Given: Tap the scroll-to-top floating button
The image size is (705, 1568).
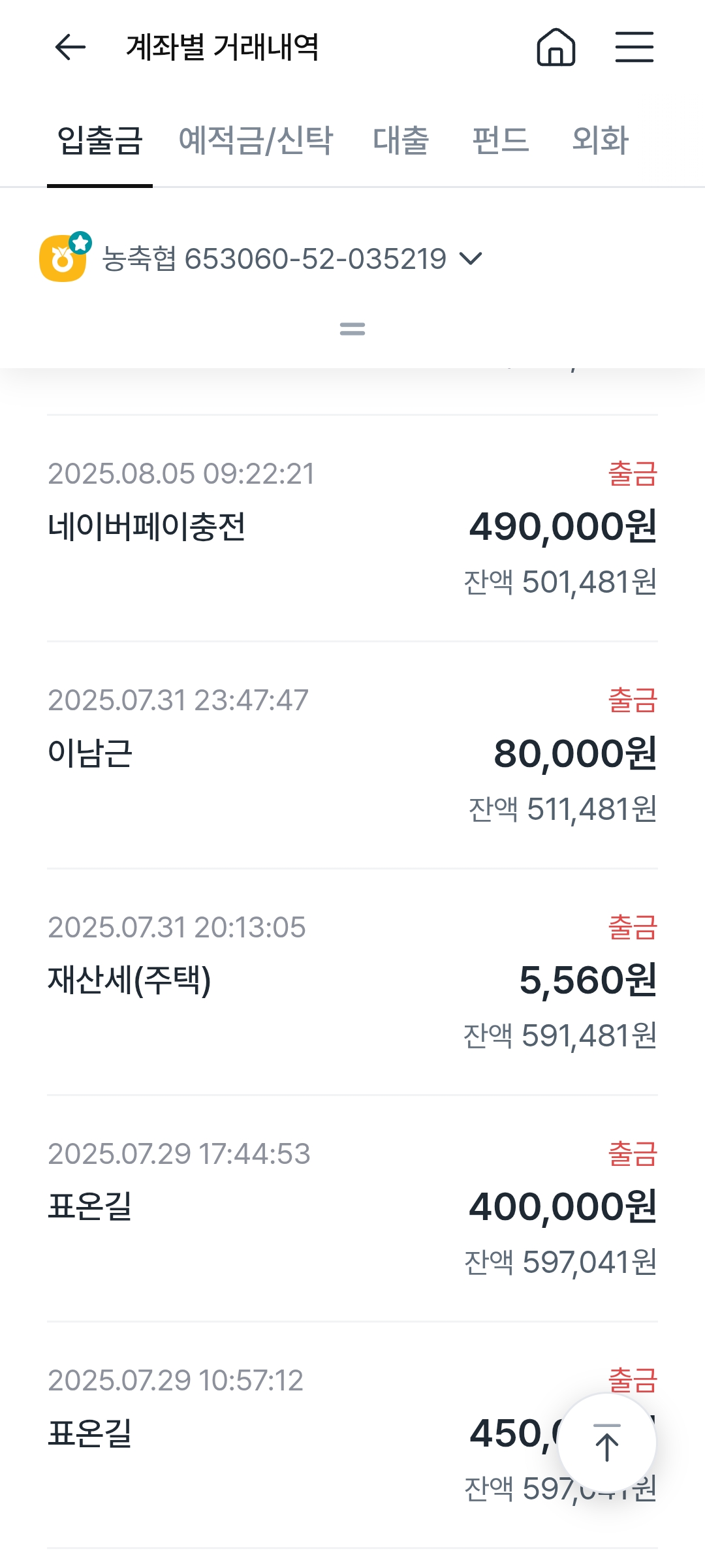Looking at the screenshot, I should 607,1443.
